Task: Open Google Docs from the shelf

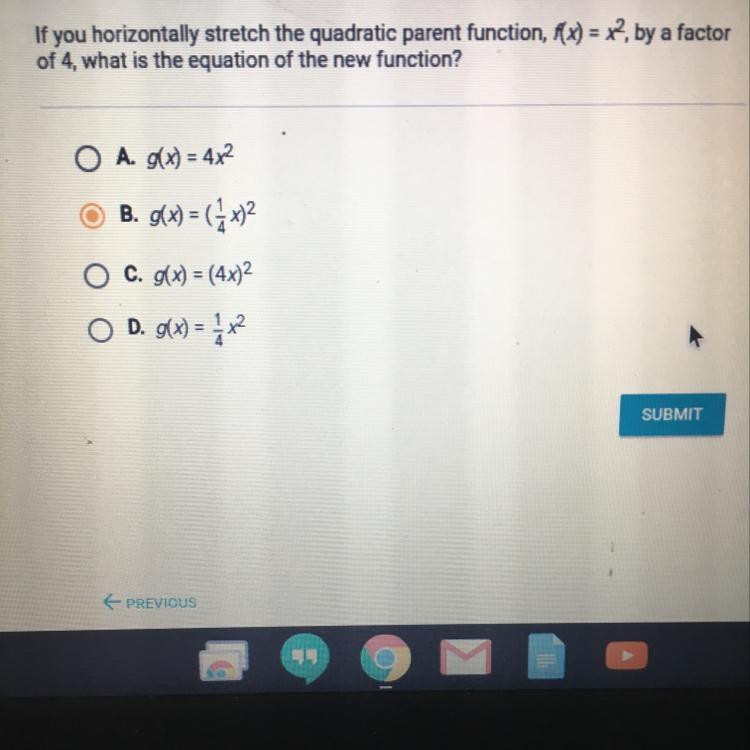Action: coord(546,656)
